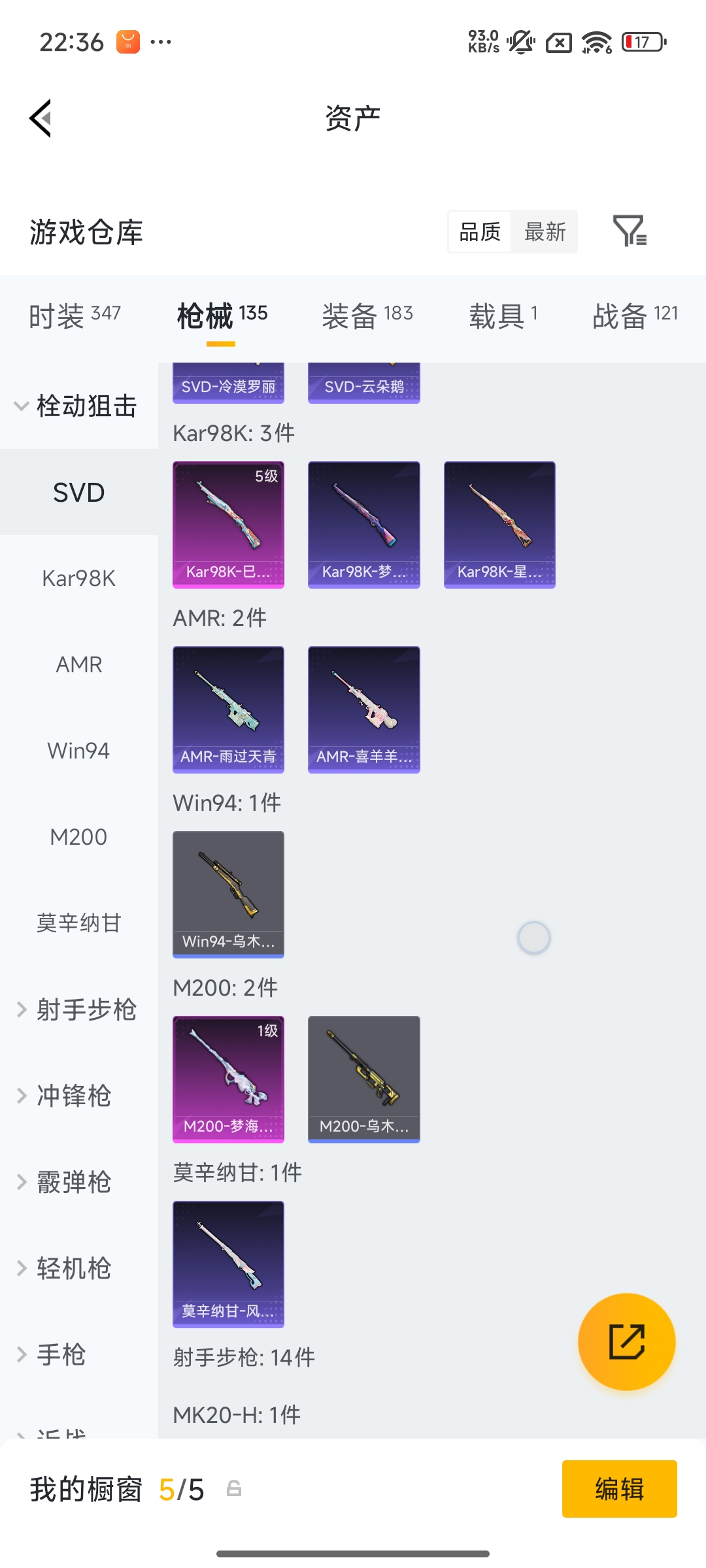Tap the back arrow to leave 资产 page

[x=41, y=118]
